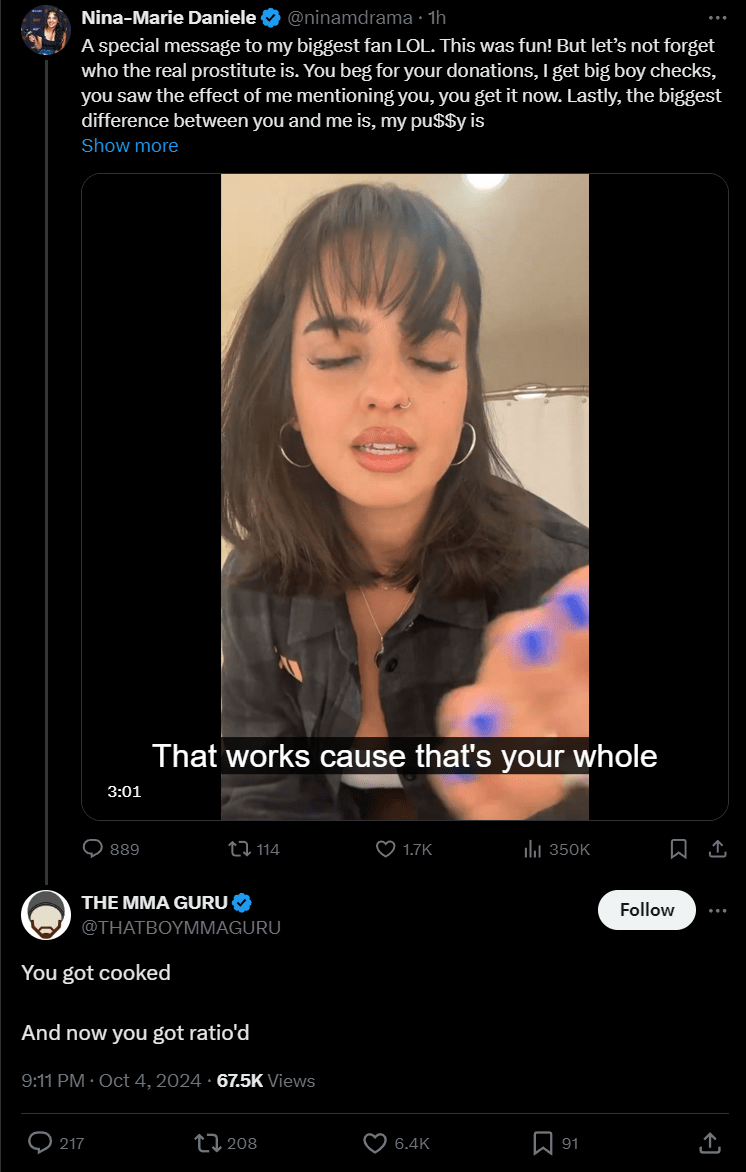The width and height of the screenshot is (746, 1172).
Task: Bookmark Nina-Marie Daniele's post
Action: pyautogui.click(x=678, y=849)
